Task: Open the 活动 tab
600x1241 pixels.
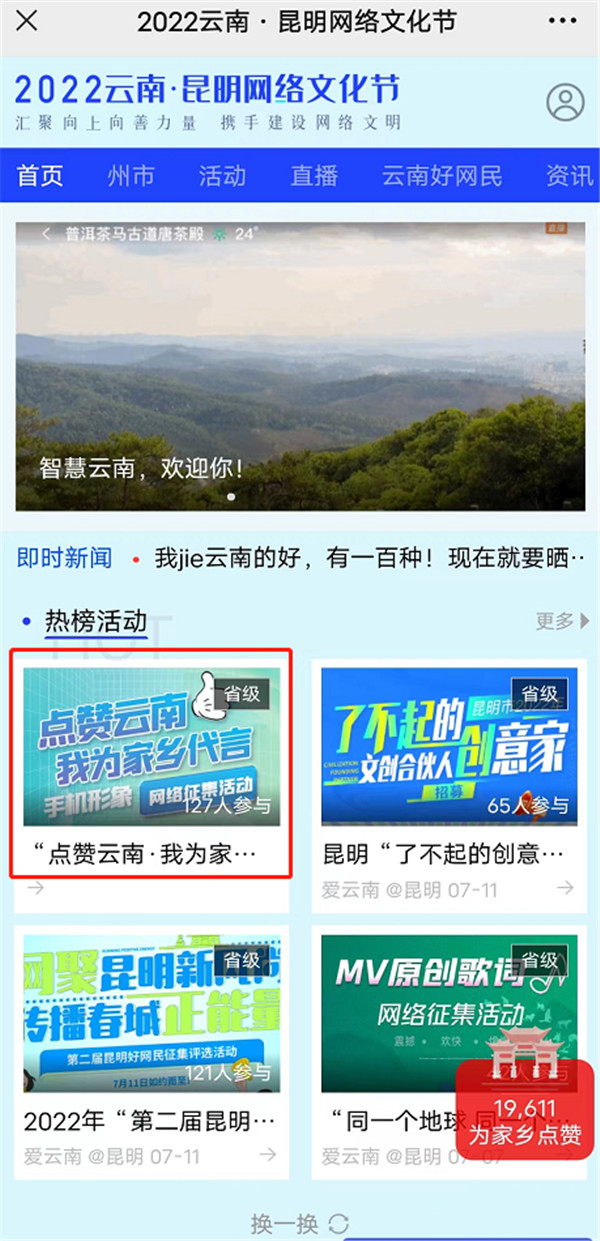Action: click(222, 176)
